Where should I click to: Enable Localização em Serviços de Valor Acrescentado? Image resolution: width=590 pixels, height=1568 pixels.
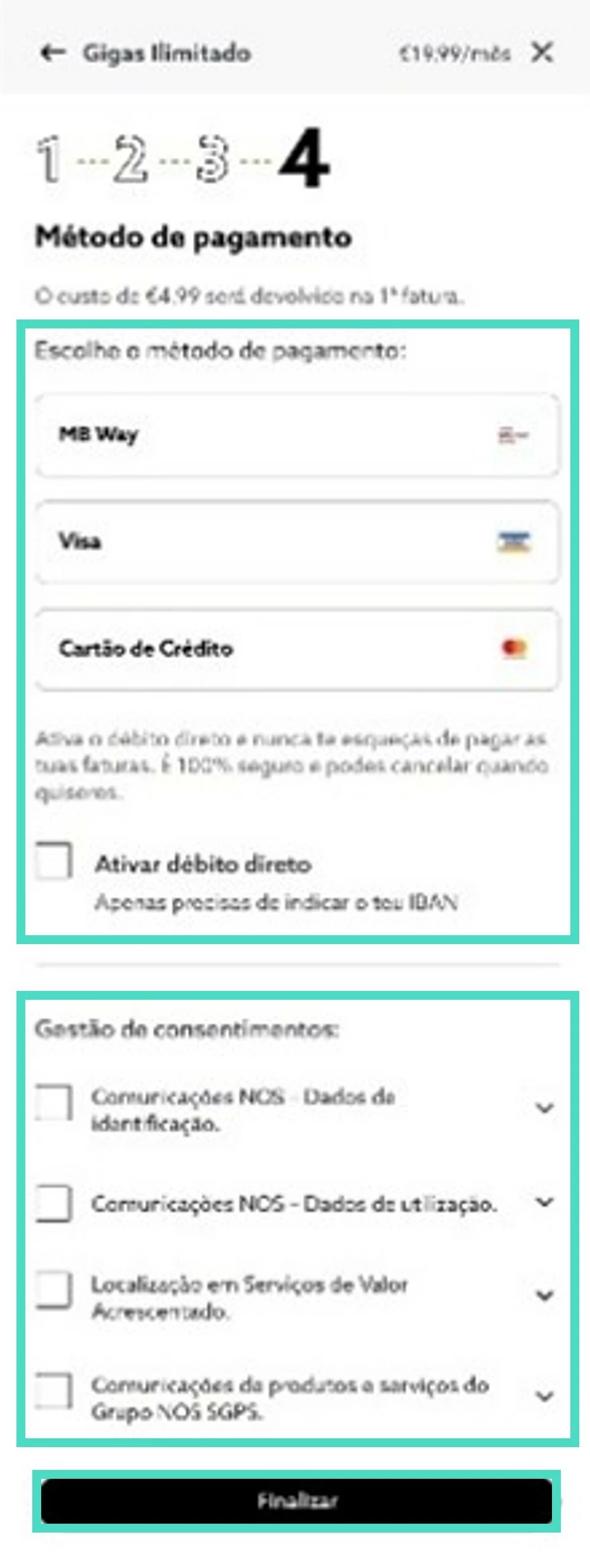coord(54,1290)
